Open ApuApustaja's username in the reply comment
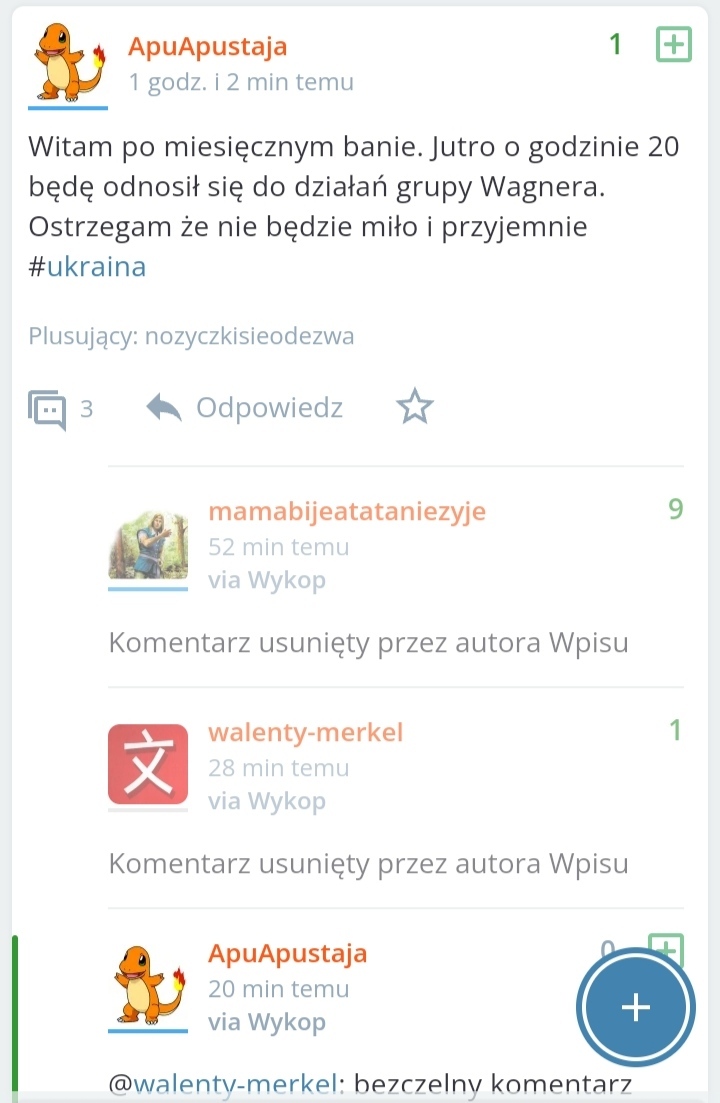 point(287,954)
